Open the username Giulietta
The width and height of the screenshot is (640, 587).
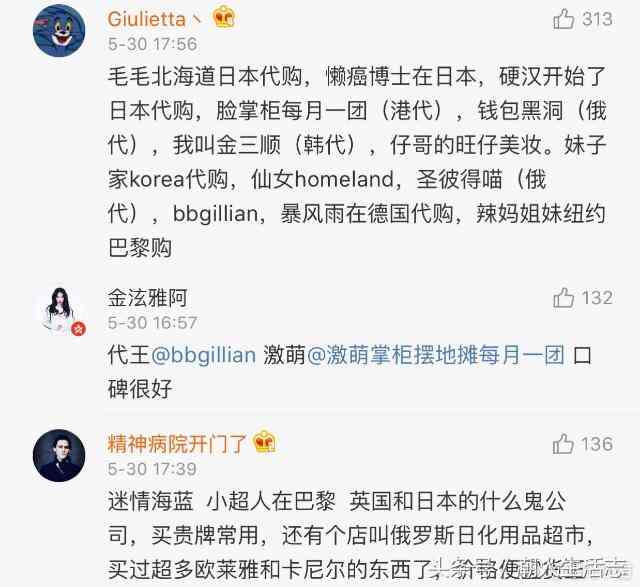[150, 18]
